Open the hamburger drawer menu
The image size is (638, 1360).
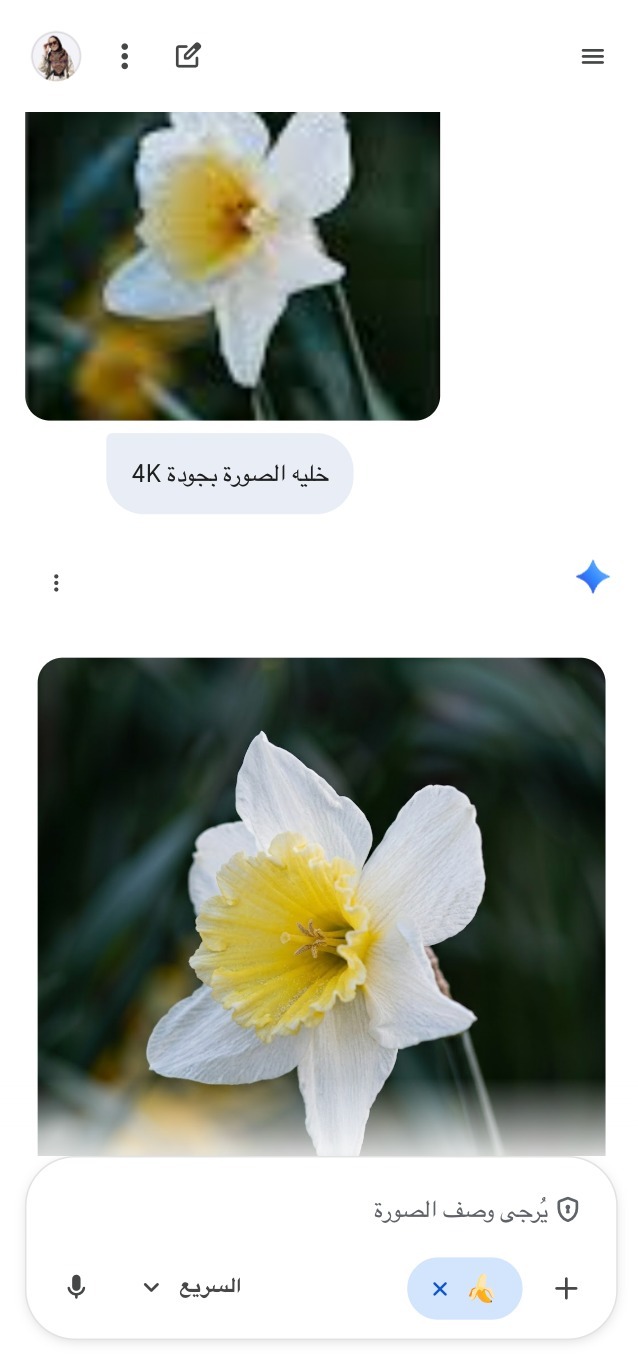[592, 57]
